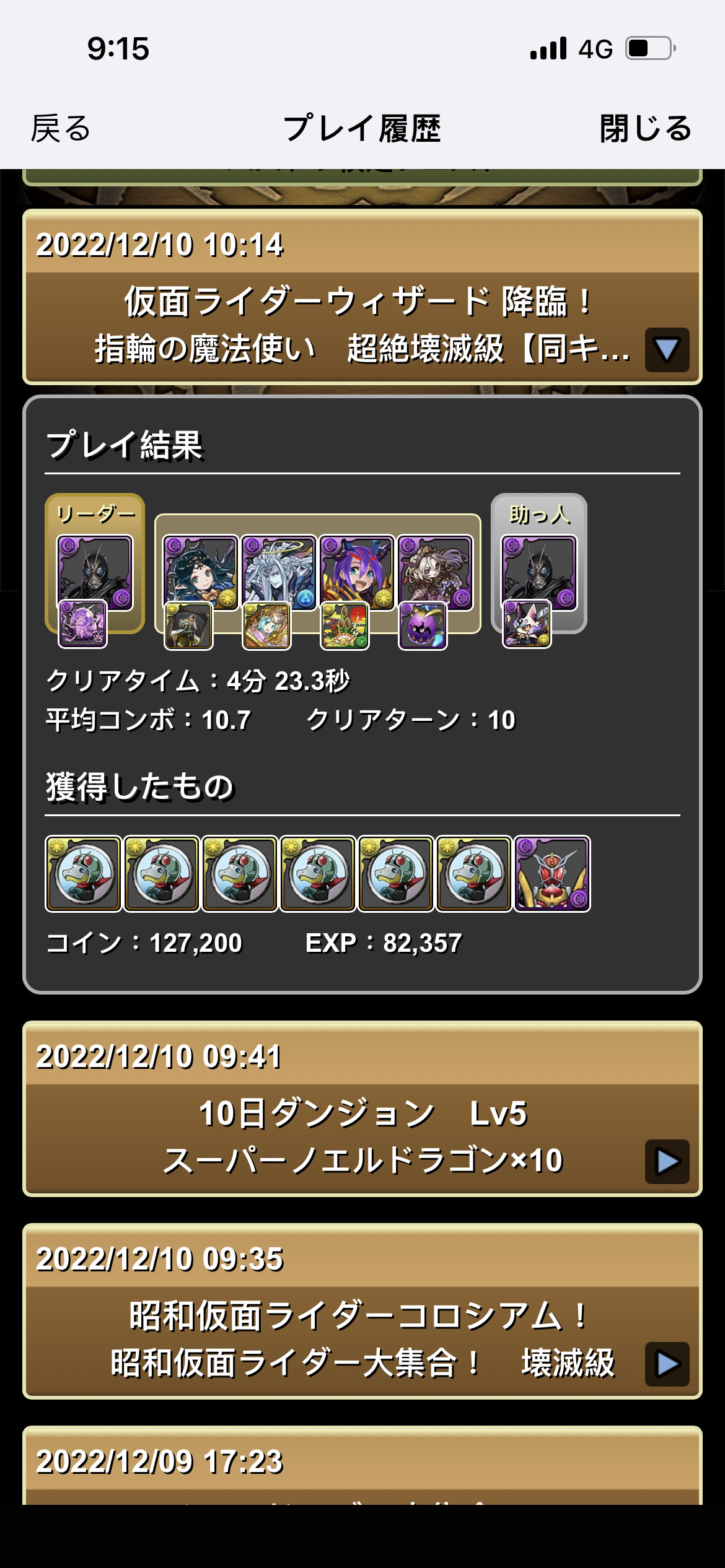Expand the 10日ダンジョン Lv5 entry

(667, 1161)
